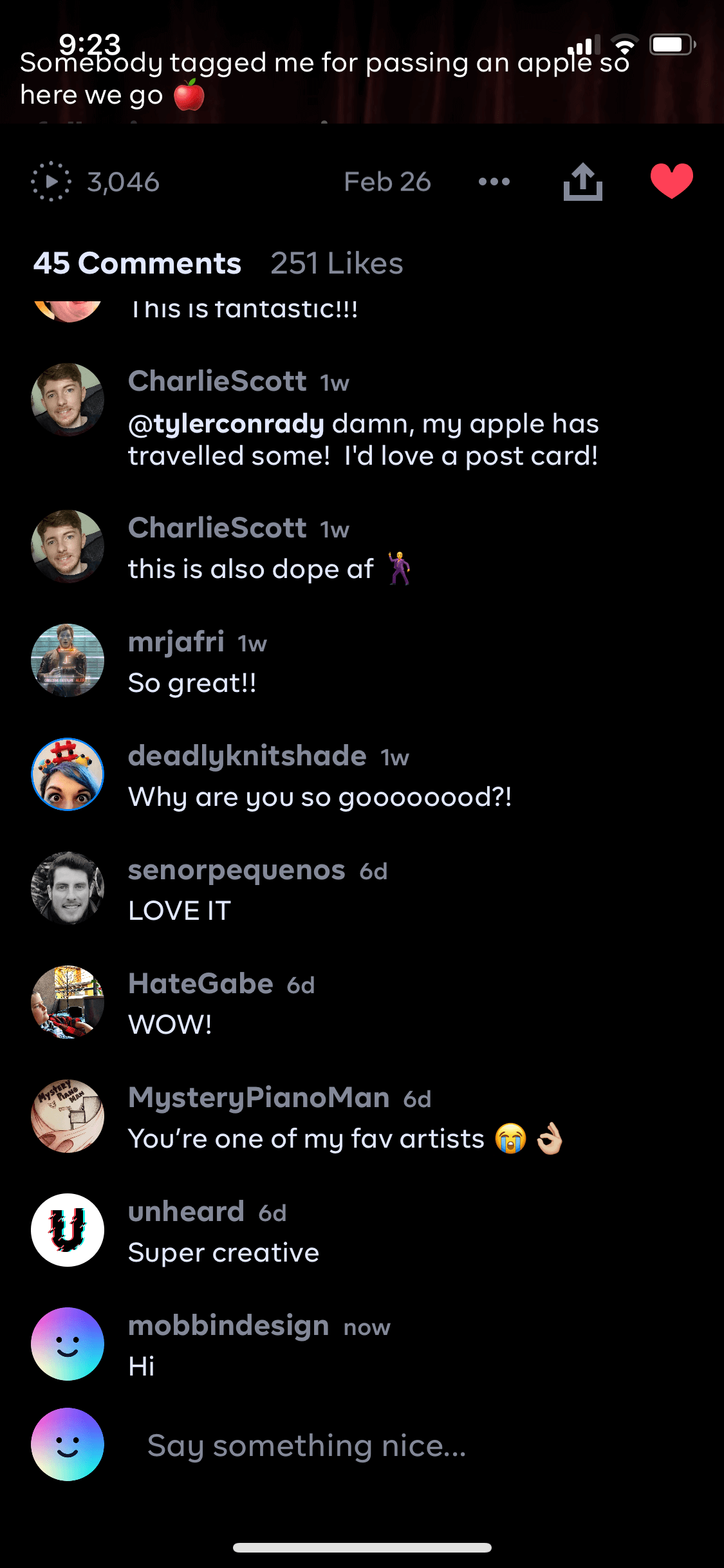Screen dimensions: 724x1568
Task: Open mrjafri's profile
Action: [176, 642]
